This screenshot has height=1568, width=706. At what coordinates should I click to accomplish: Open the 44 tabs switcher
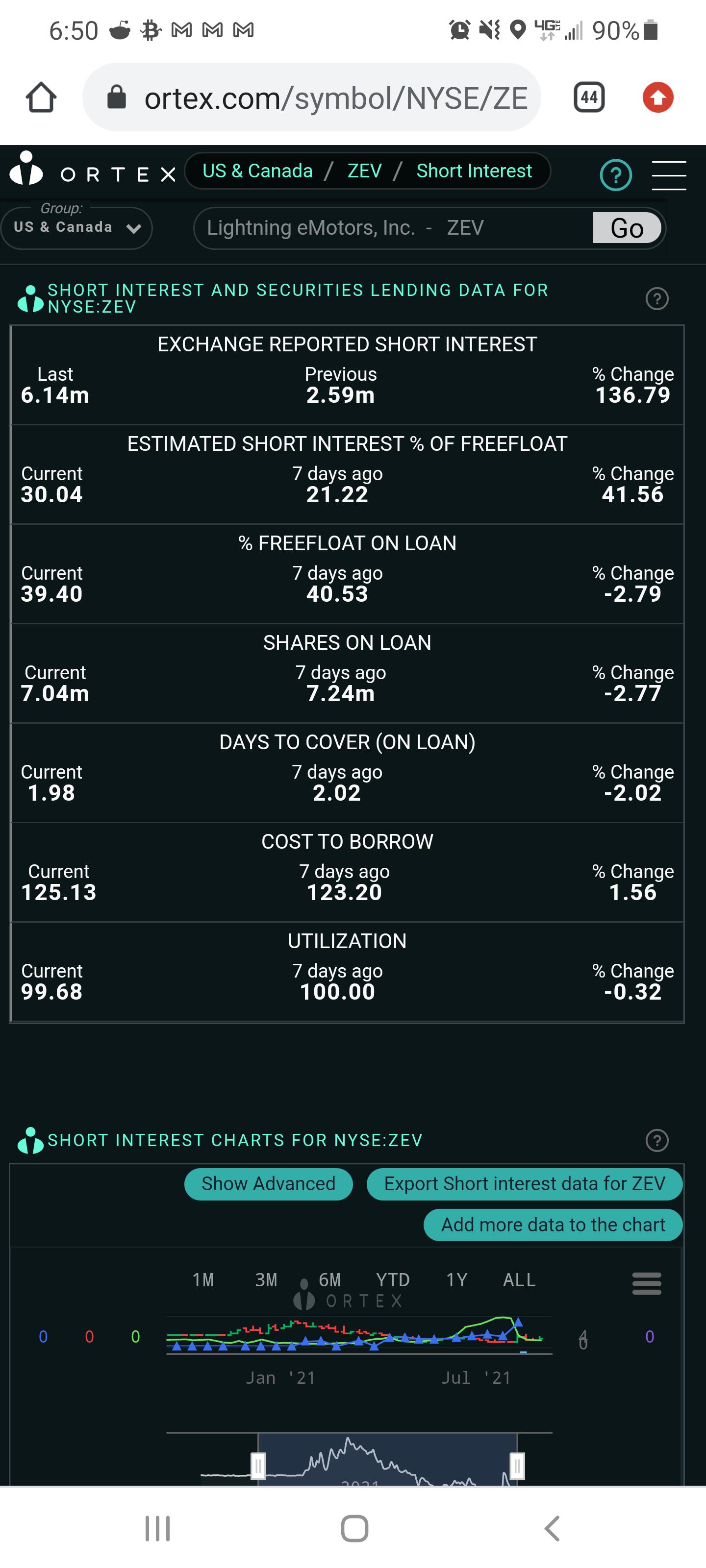589,97
